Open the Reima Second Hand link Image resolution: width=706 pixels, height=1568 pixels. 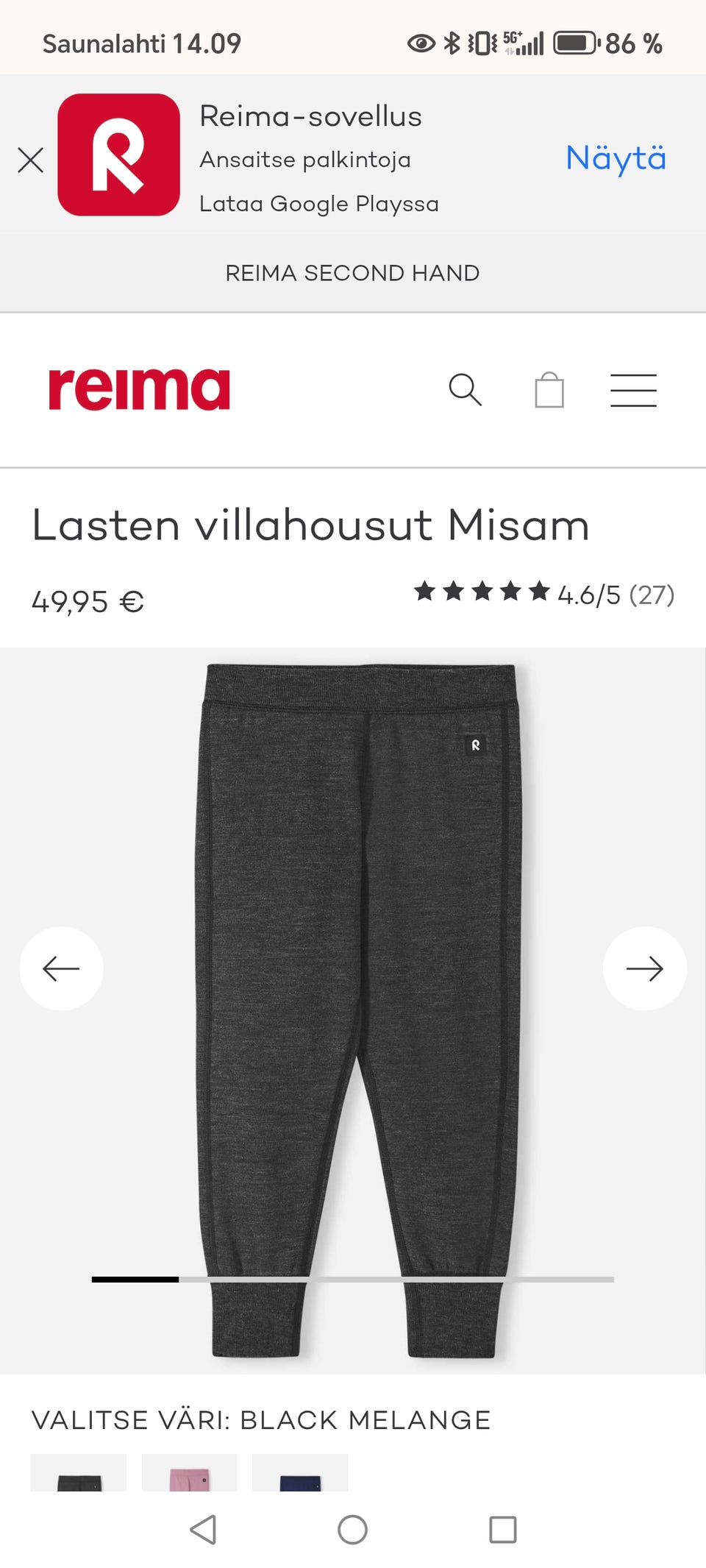point(352,273)
